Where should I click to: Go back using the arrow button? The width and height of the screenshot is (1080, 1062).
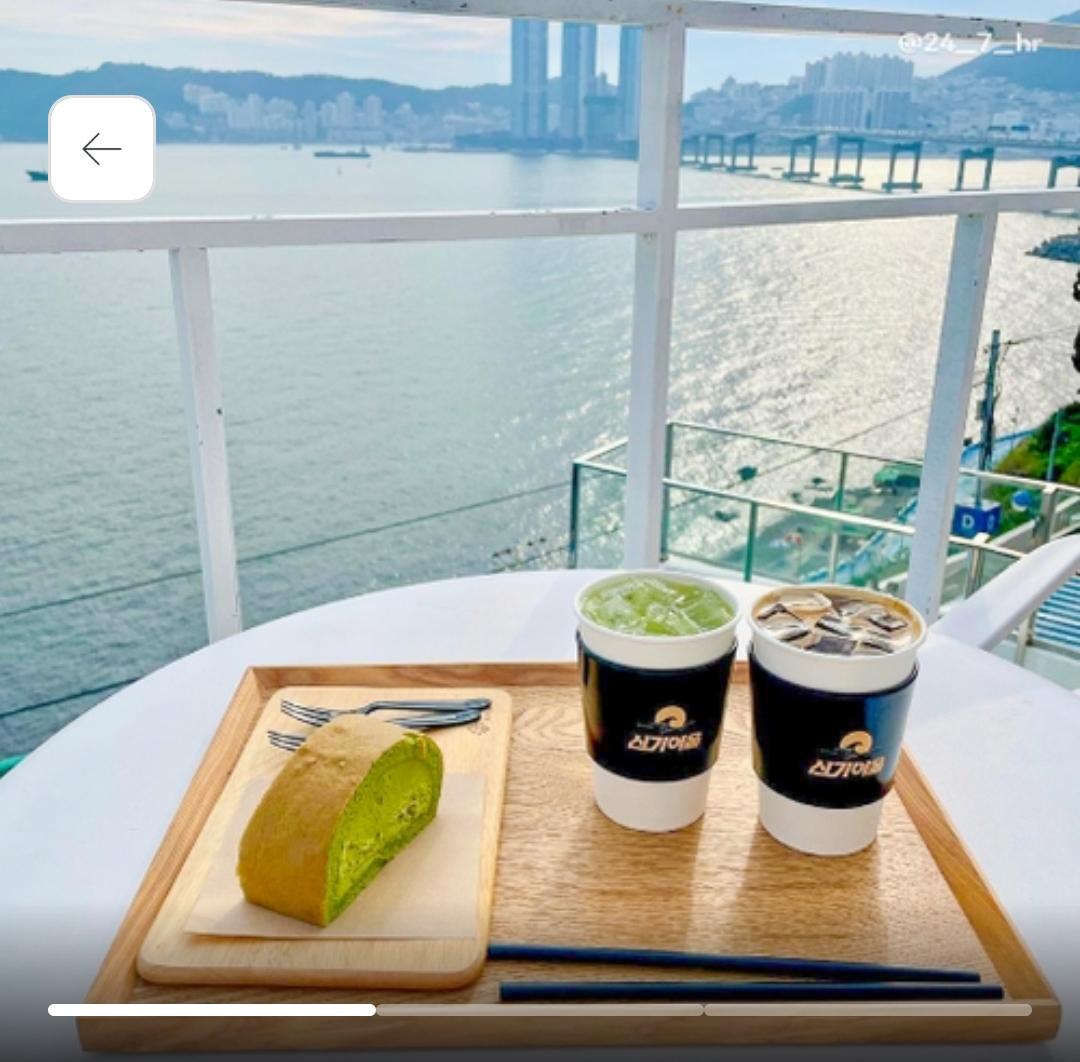[x=102, y=149]
